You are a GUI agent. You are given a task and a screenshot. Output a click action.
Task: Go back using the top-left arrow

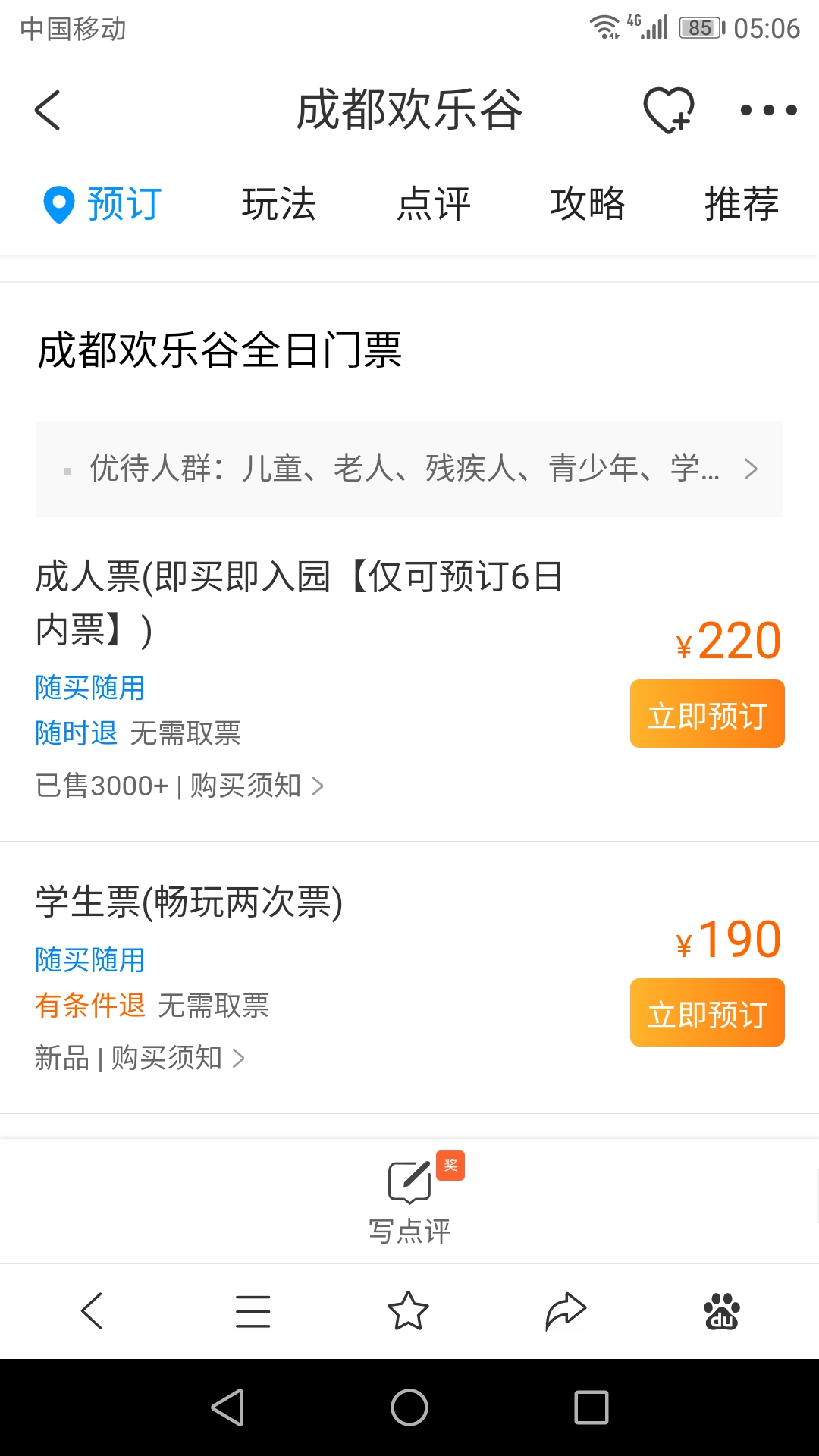(x=48, y=110)
